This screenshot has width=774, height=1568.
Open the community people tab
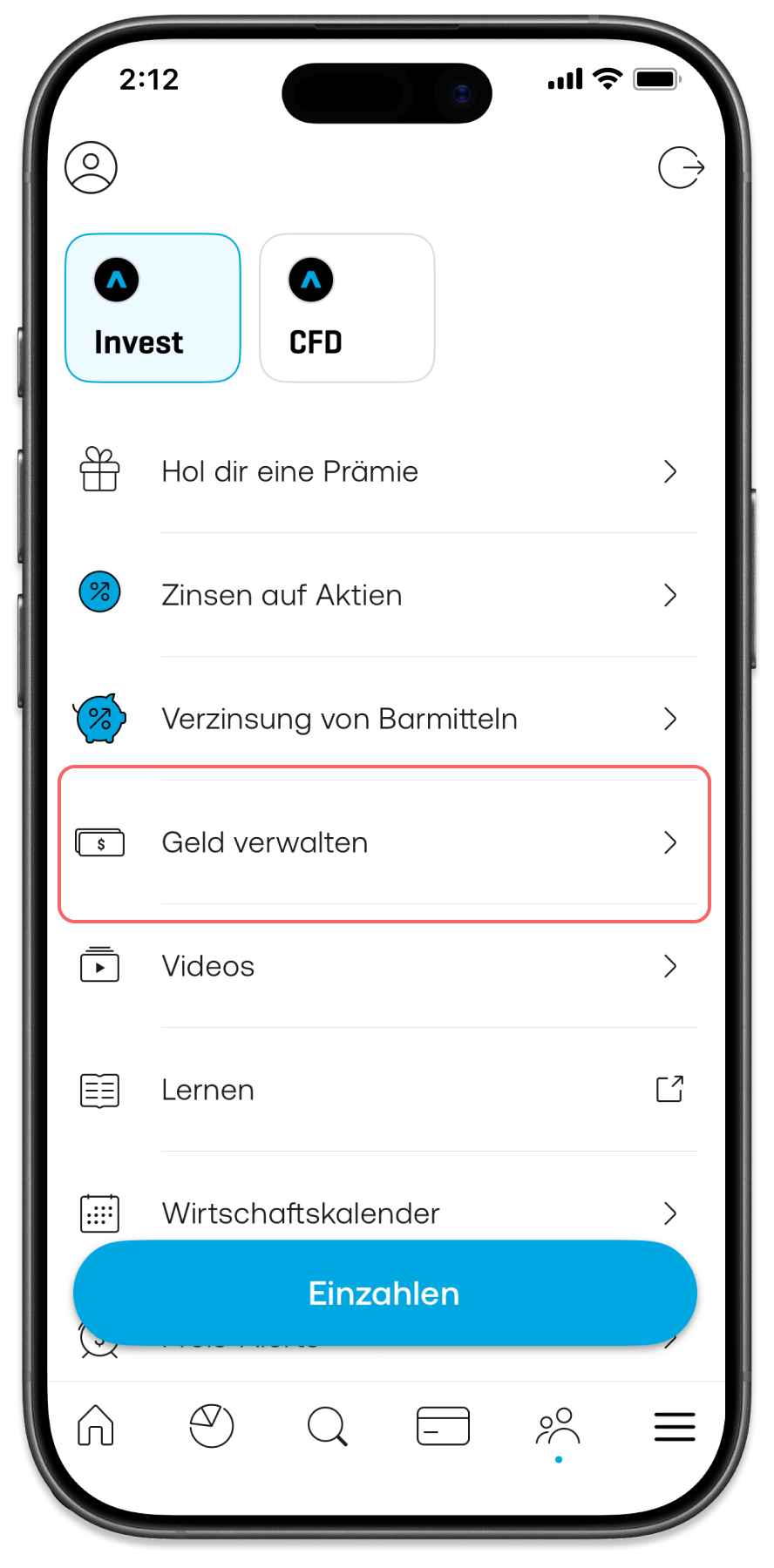(x=558, y=1428)
